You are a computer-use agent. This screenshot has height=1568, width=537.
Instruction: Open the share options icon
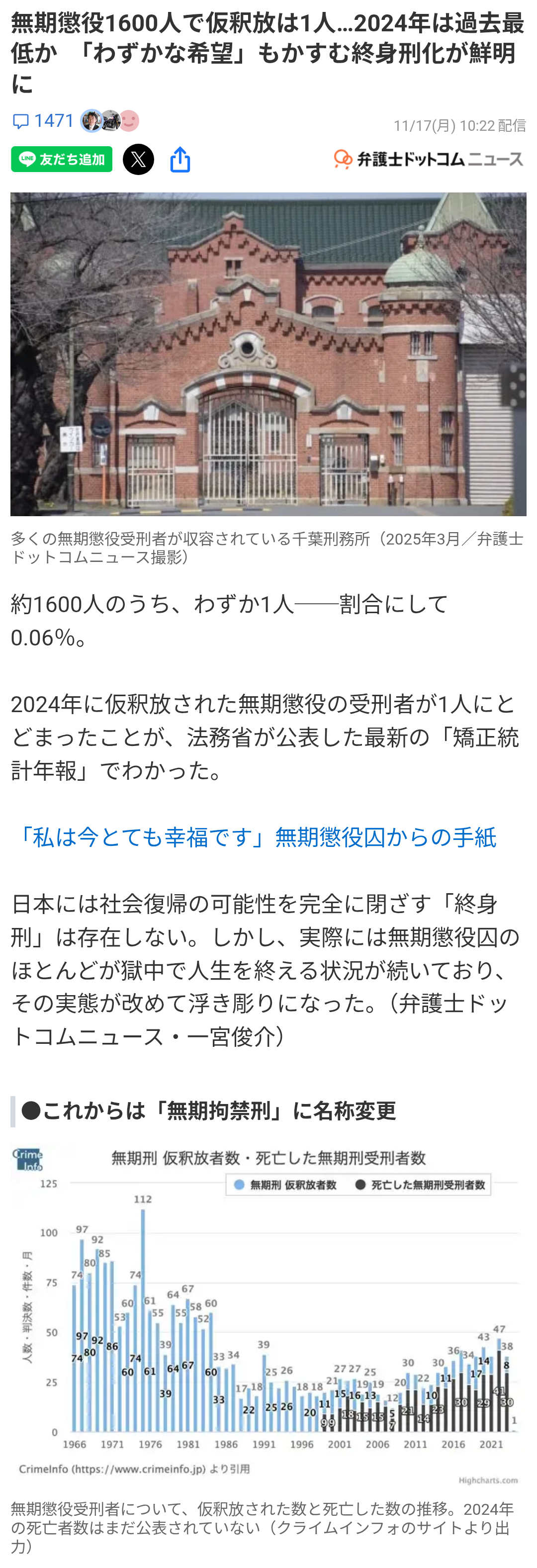[x=179, y=160]
